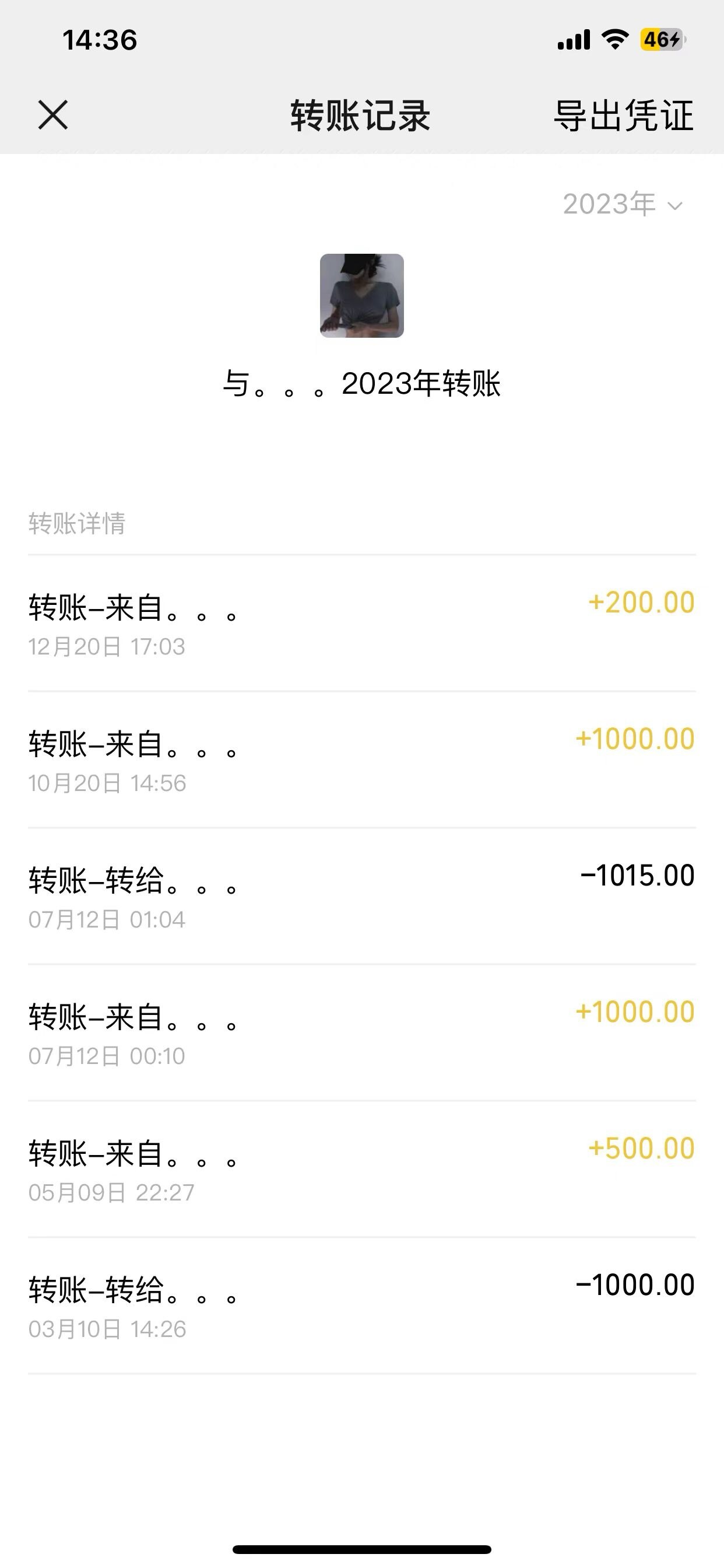Tap 导出凭证 to export the voucher
The height and width of the screenshot is (1568, 724).
623,115
